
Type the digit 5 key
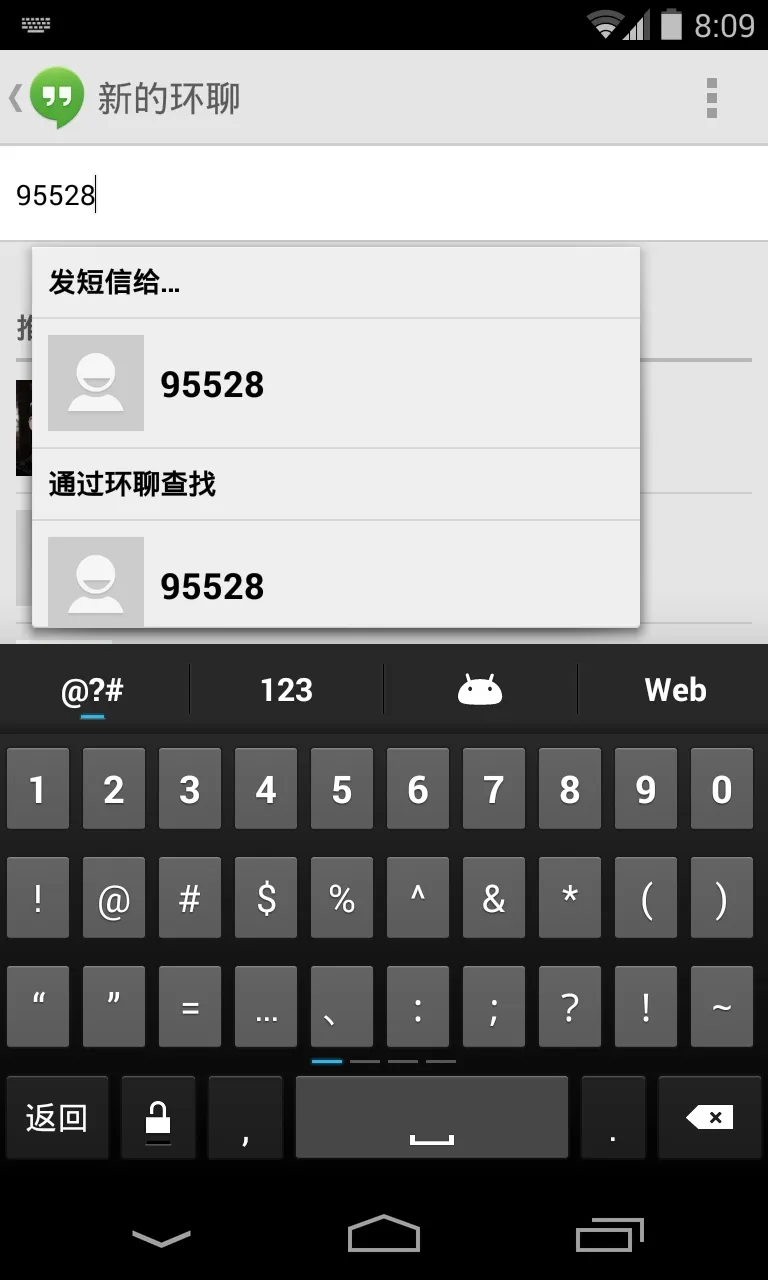point(342,789)
